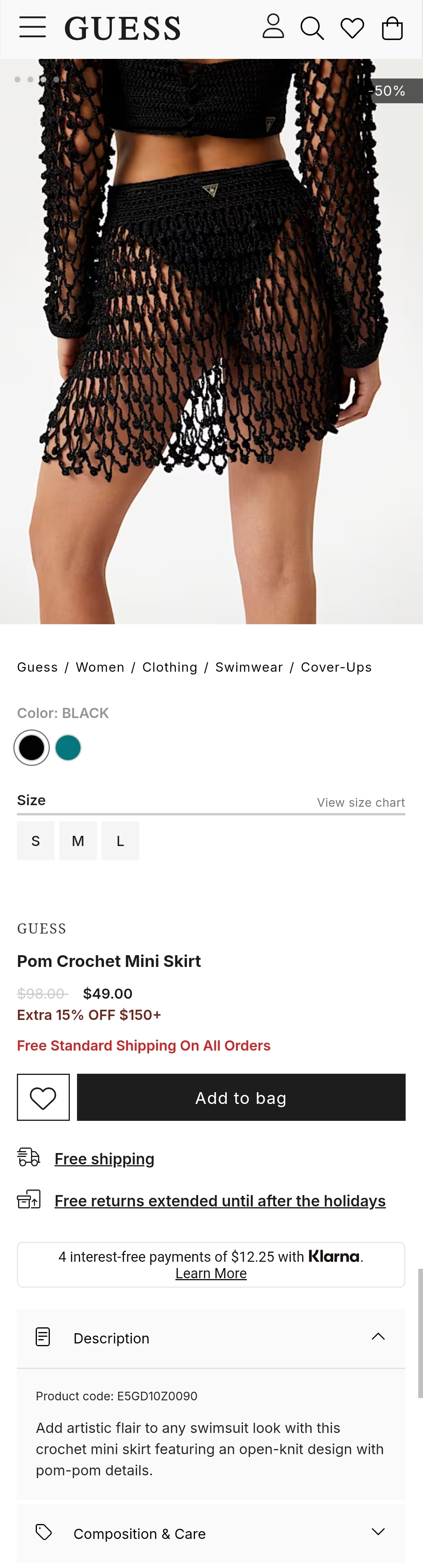Open the shopping bag
The width and height of the screenshot is (423, 1568).
[392, 28]
